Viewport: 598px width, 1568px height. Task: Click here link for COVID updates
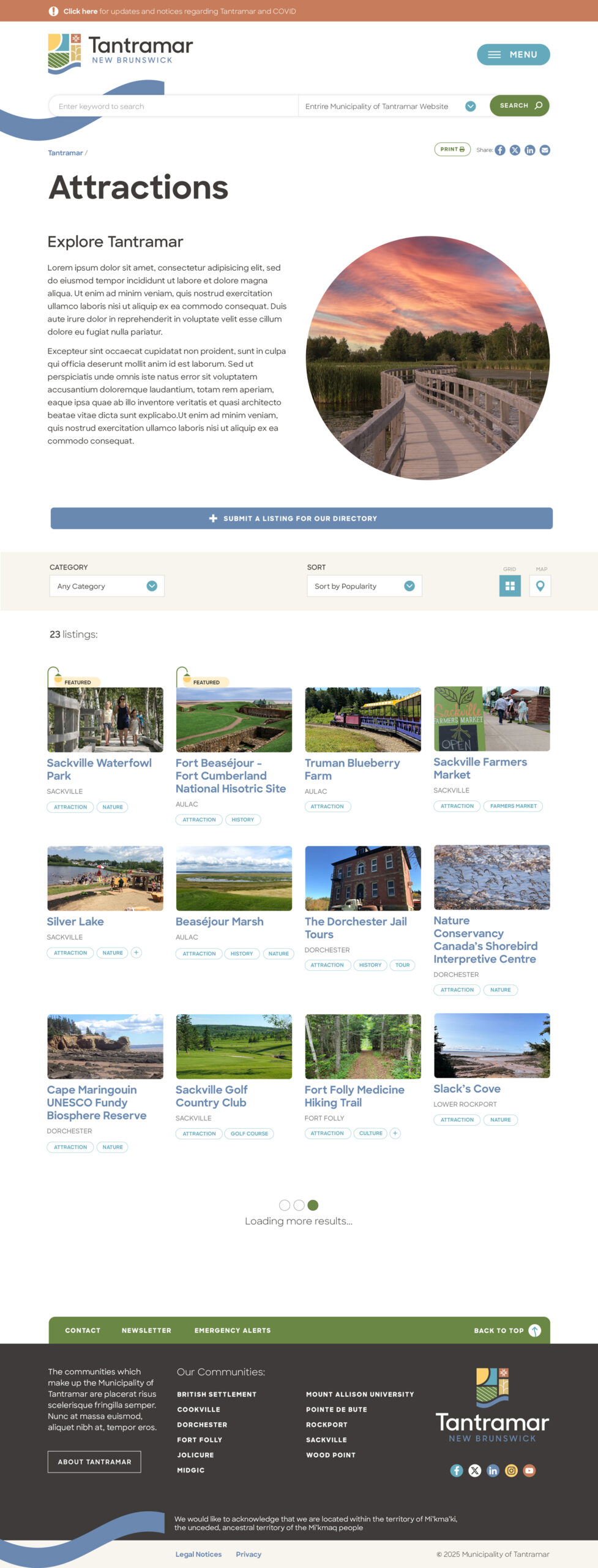(x=80, y=11)
